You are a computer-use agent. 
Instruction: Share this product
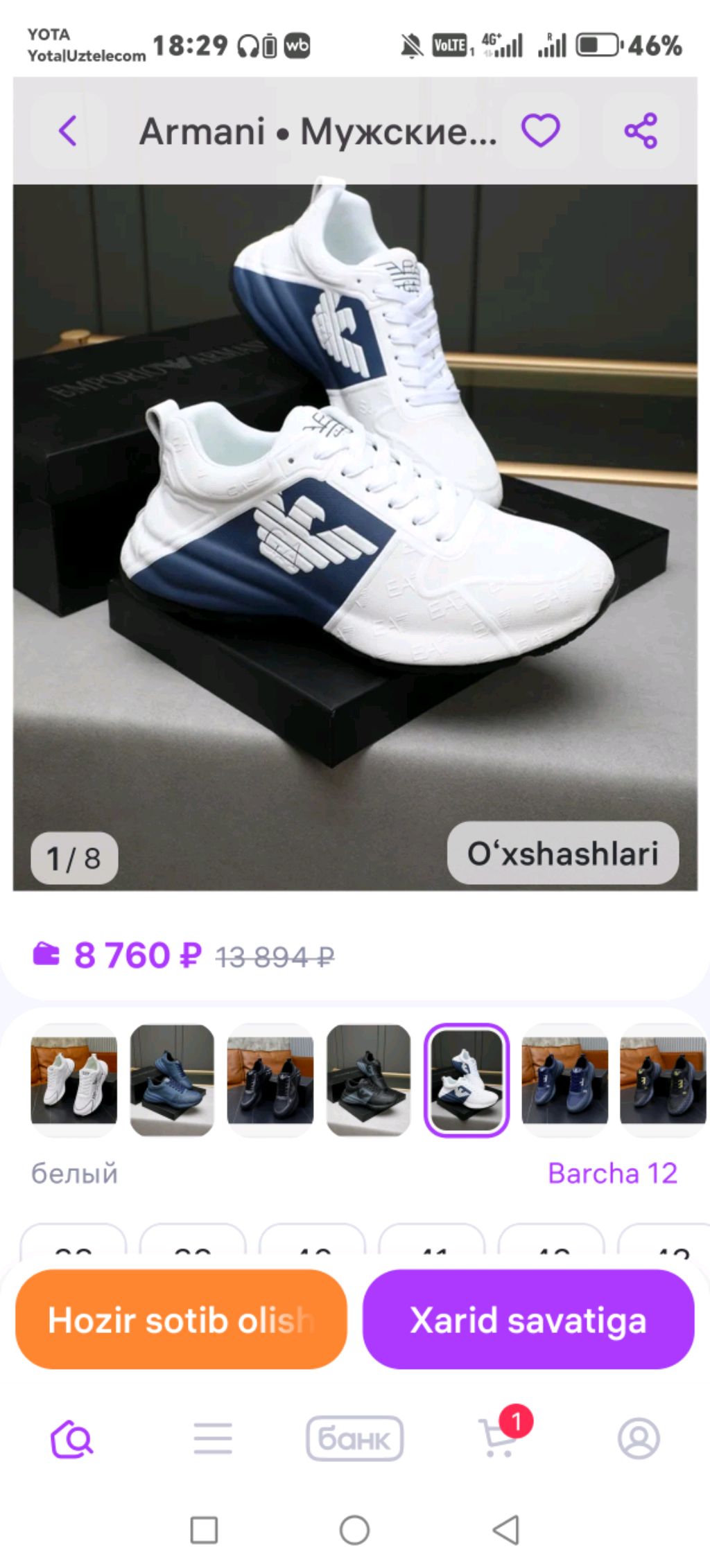[641, 130]
